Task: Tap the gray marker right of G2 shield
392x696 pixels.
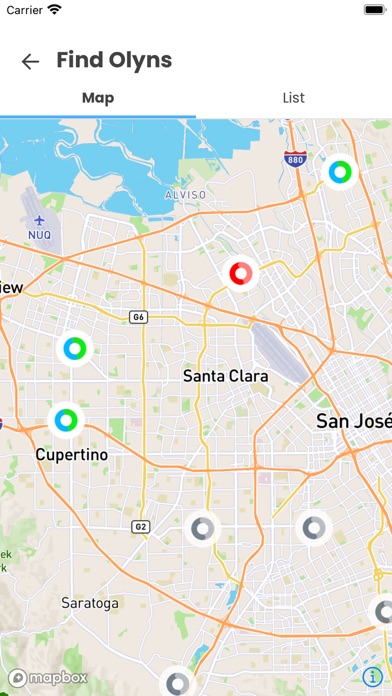Action: 202,528
